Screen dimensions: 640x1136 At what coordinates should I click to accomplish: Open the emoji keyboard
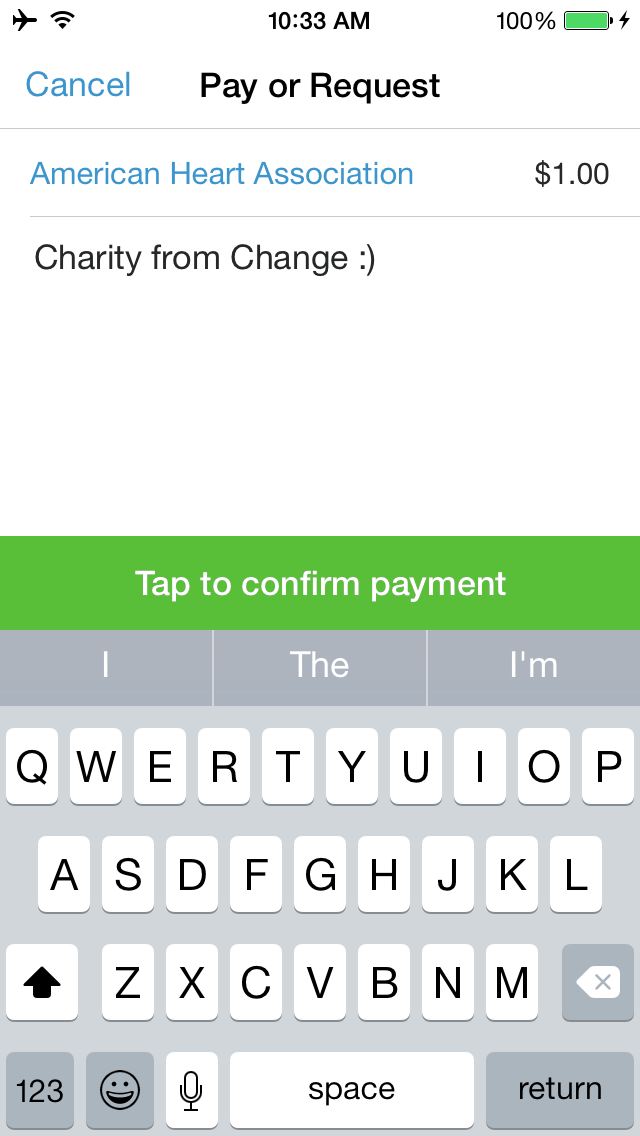point(120,1089)
